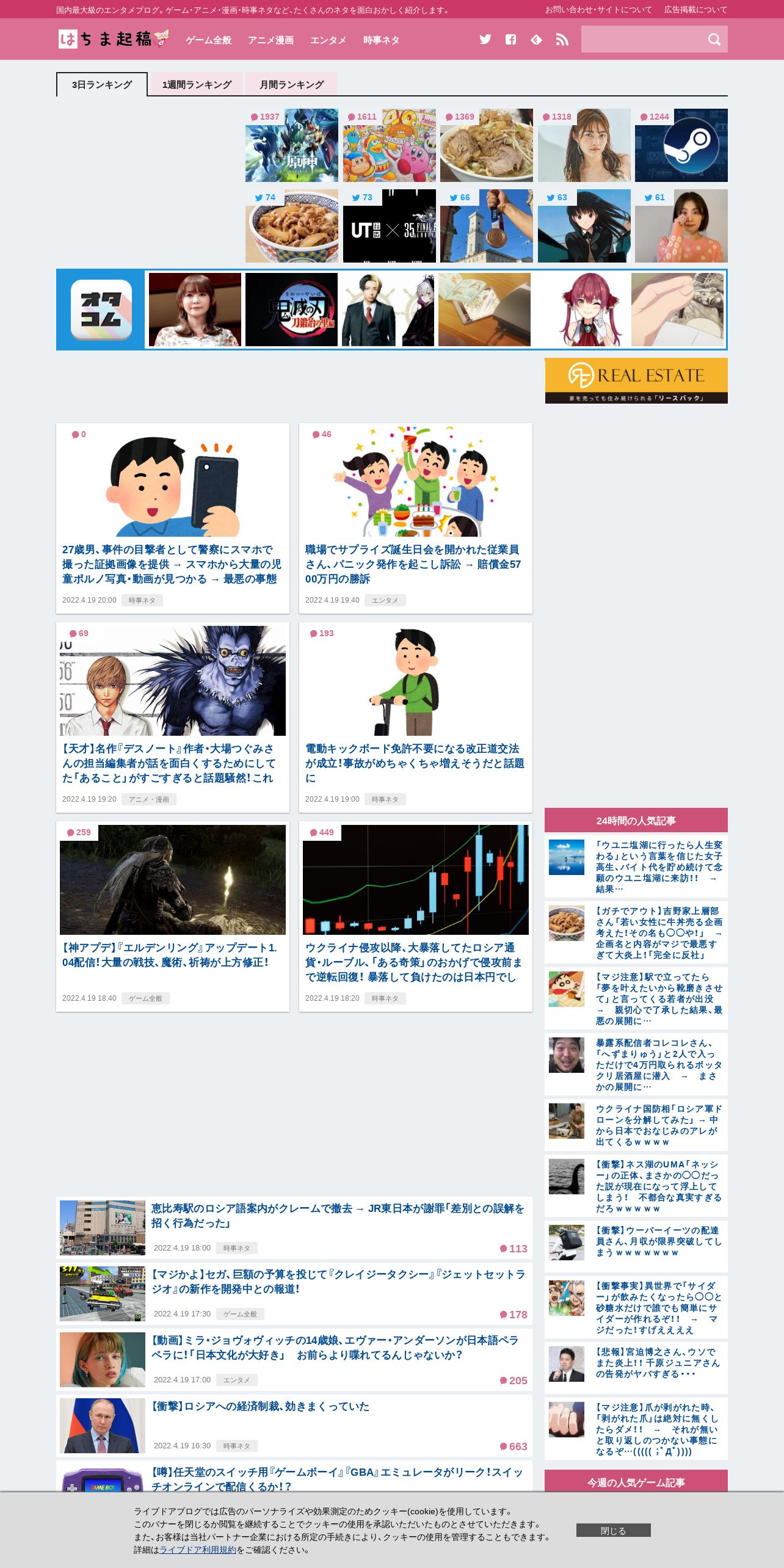Close the cookie banner with 閉じる
The width and height of the screenshot is (784, 1568).
(614, 1530)
